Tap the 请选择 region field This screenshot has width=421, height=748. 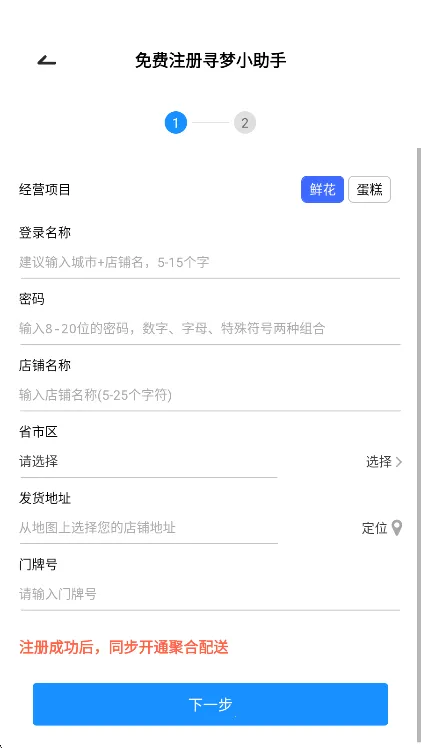[148, 461]
